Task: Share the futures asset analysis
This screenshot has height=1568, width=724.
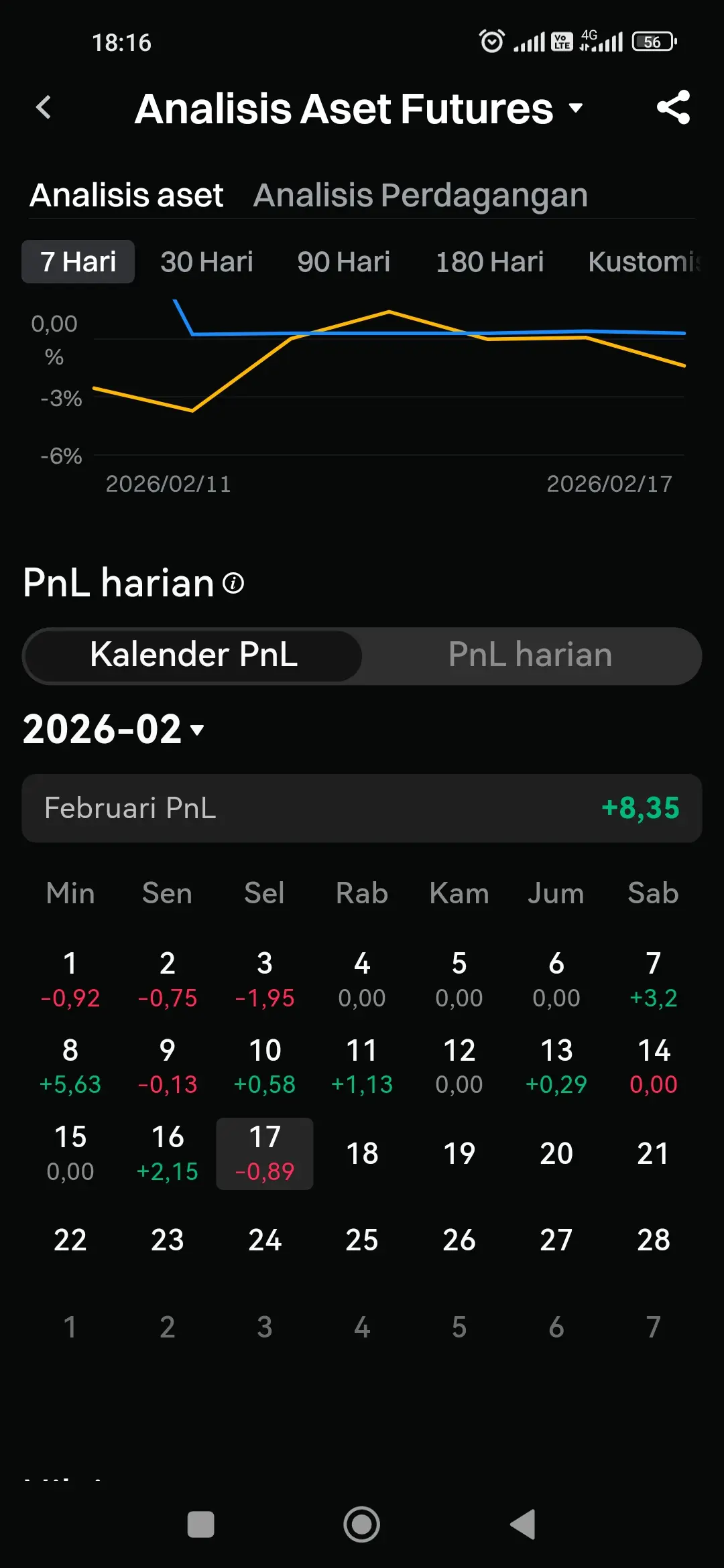Action: pos(673,107)
